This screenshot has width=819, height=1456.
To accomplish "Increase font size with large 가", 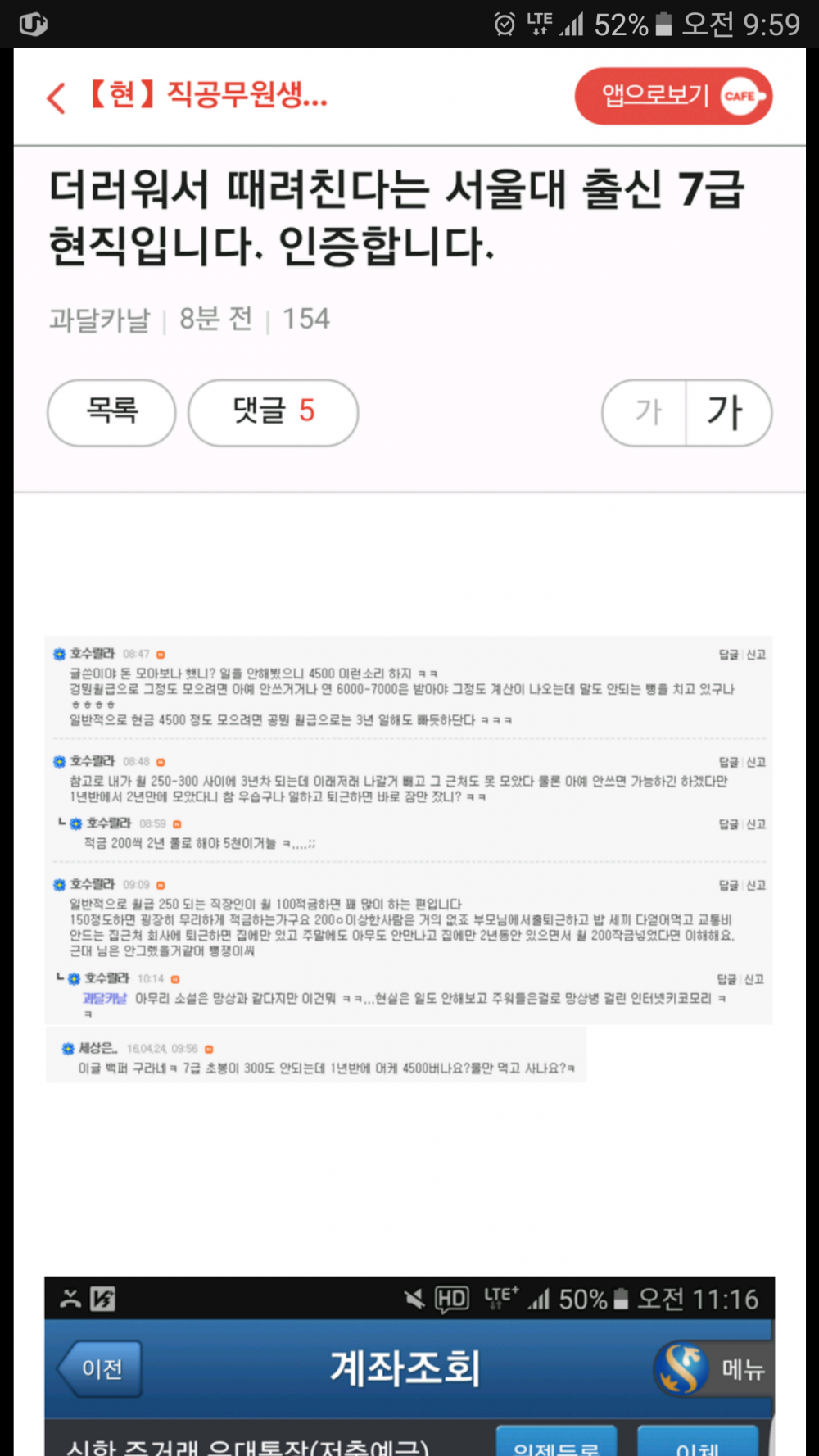I will click(726, 412).
